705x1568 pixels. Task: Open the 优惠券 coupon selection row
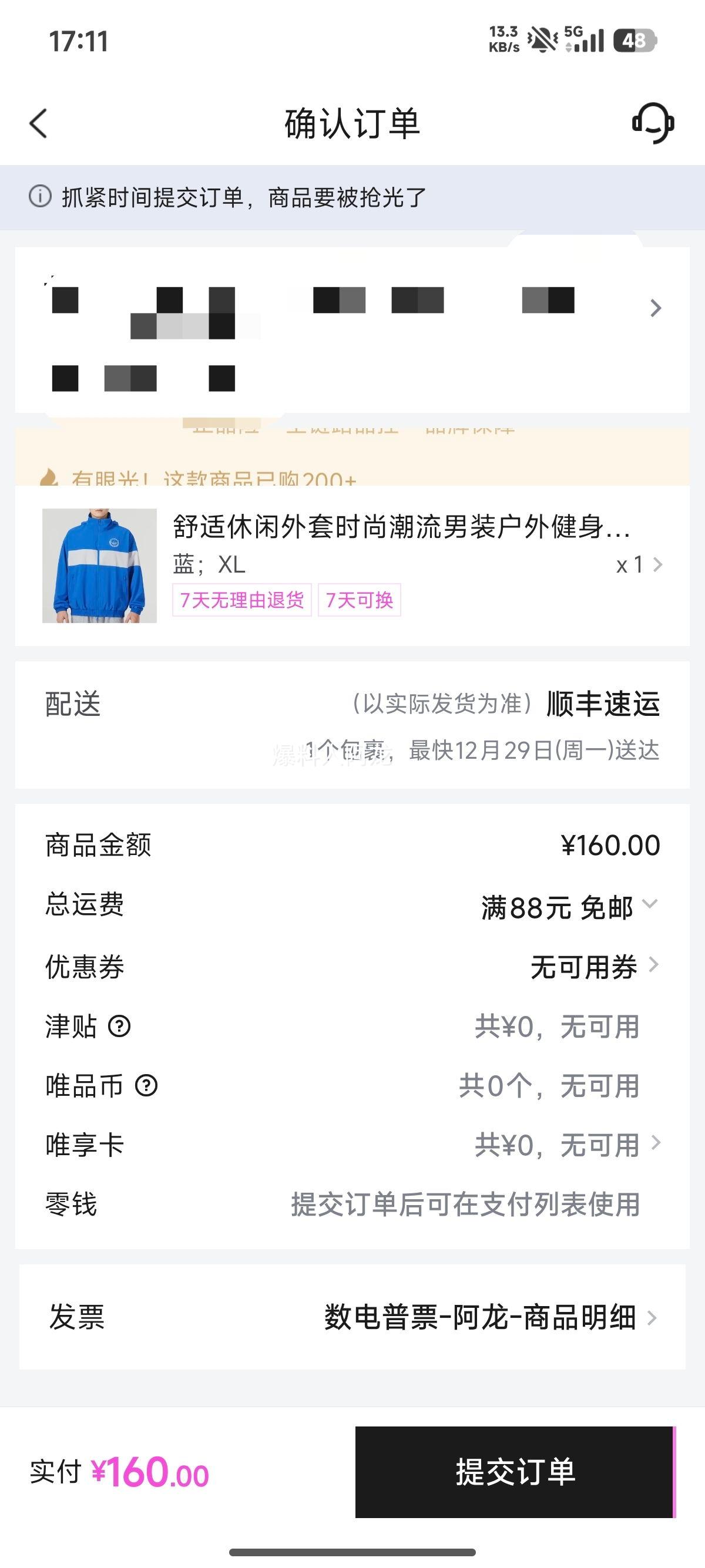click(x=594, y=967)
